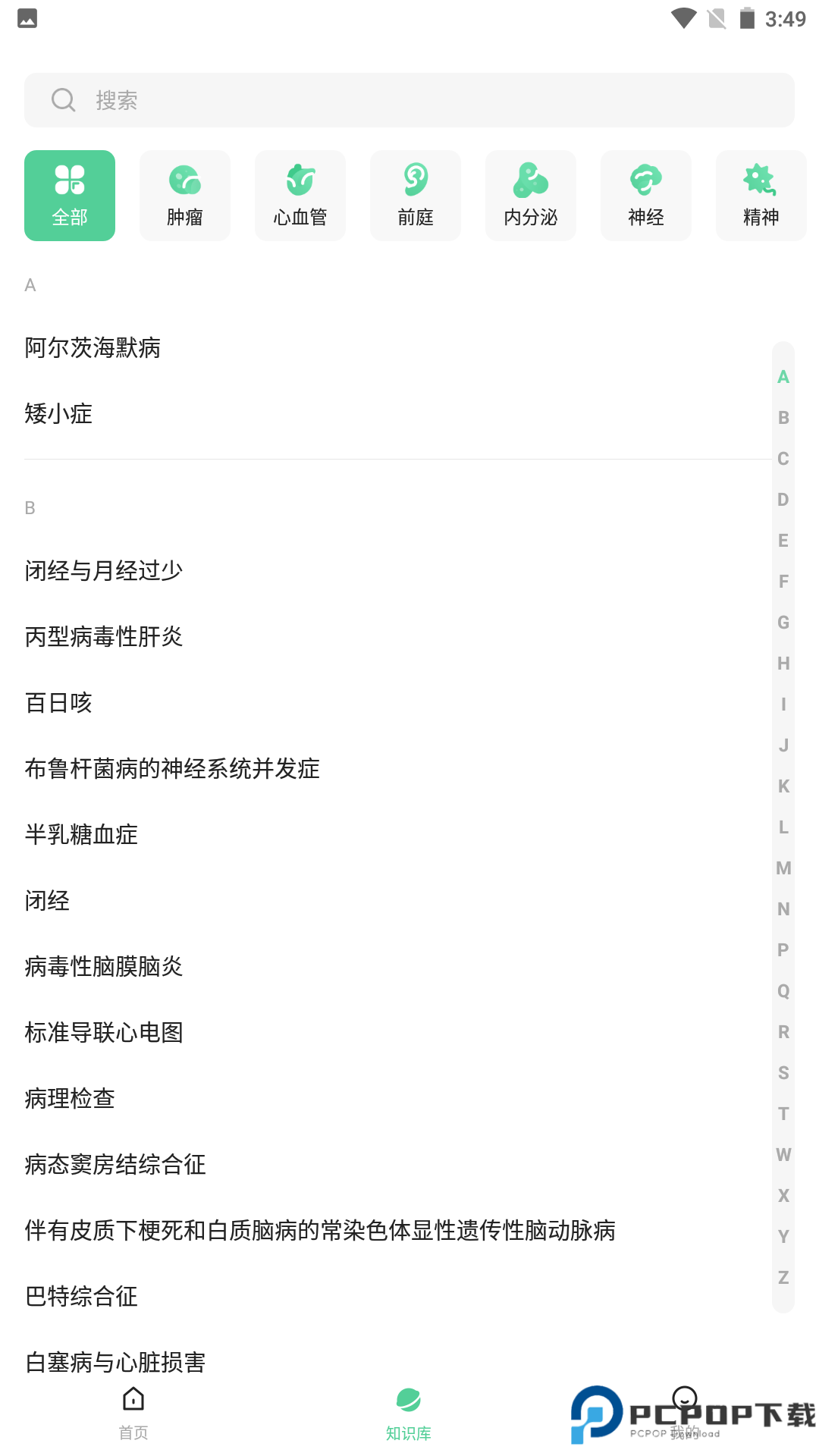This screenshot has width=819, height=1456.
Task: Open the 神经 category
Action: tap(645, 195)
